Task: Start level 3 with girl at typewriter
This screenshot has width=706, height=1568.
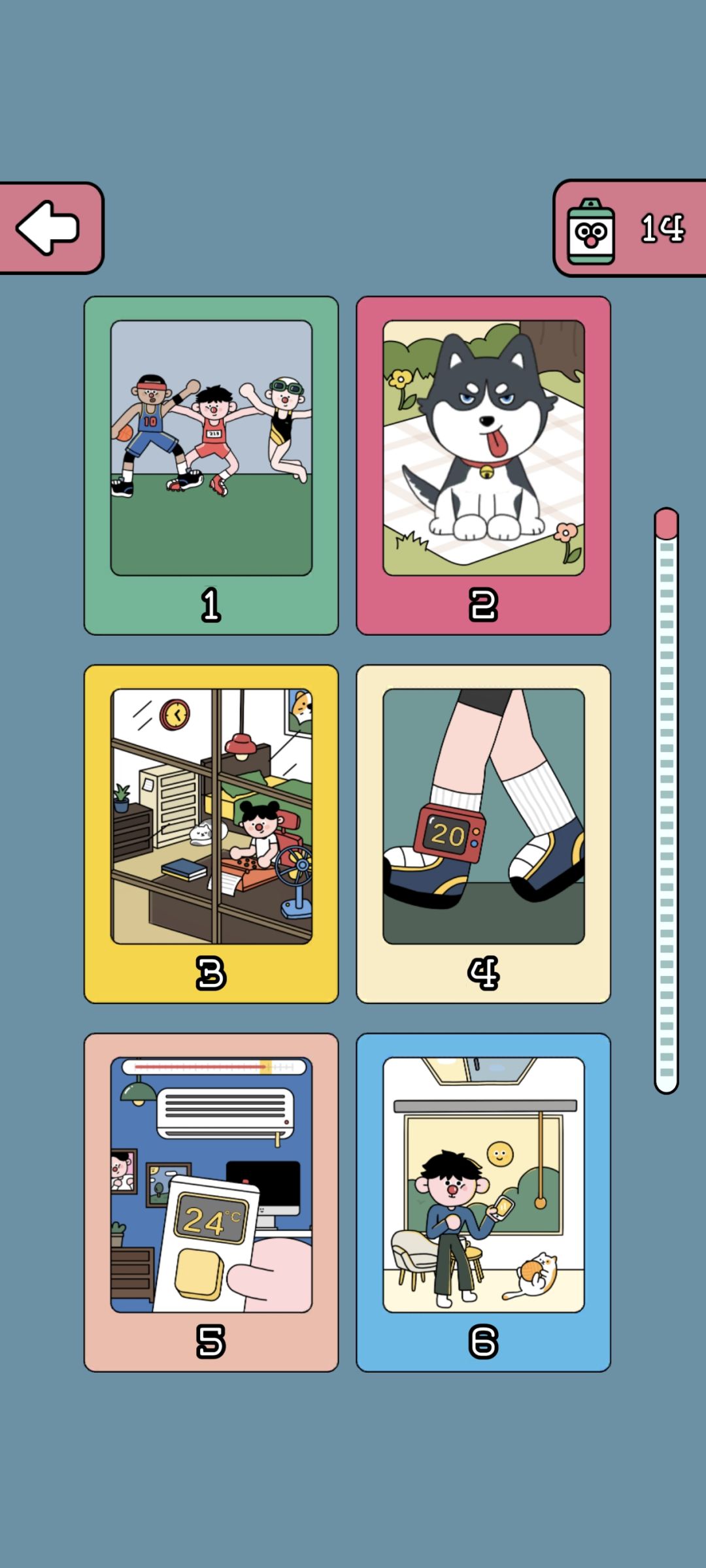Action: click(x=211, y=834)
